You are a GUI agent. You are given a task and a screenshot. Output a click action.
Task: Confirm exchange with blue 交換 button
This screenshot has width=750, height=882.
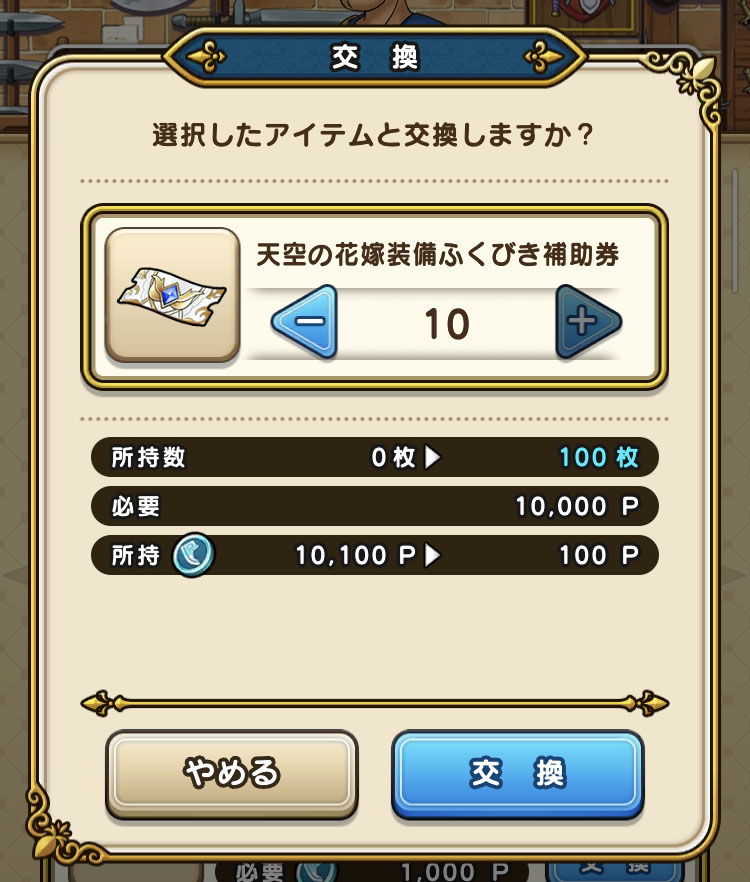click(517, 771)
